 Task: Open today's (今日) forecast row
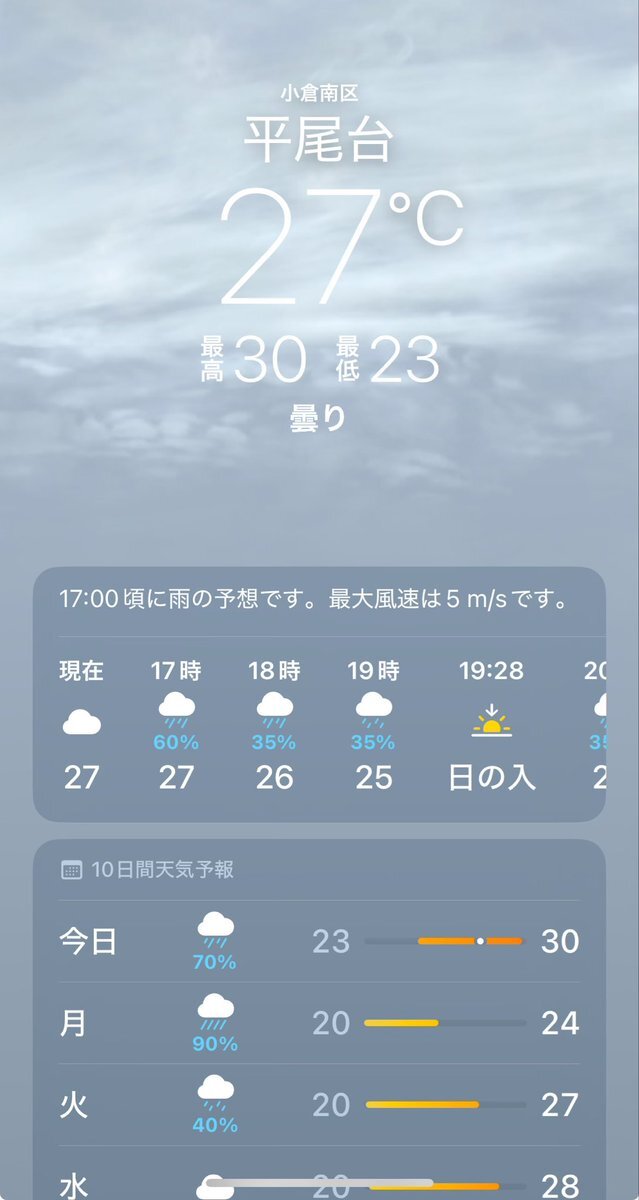click(x=319, y=941)
